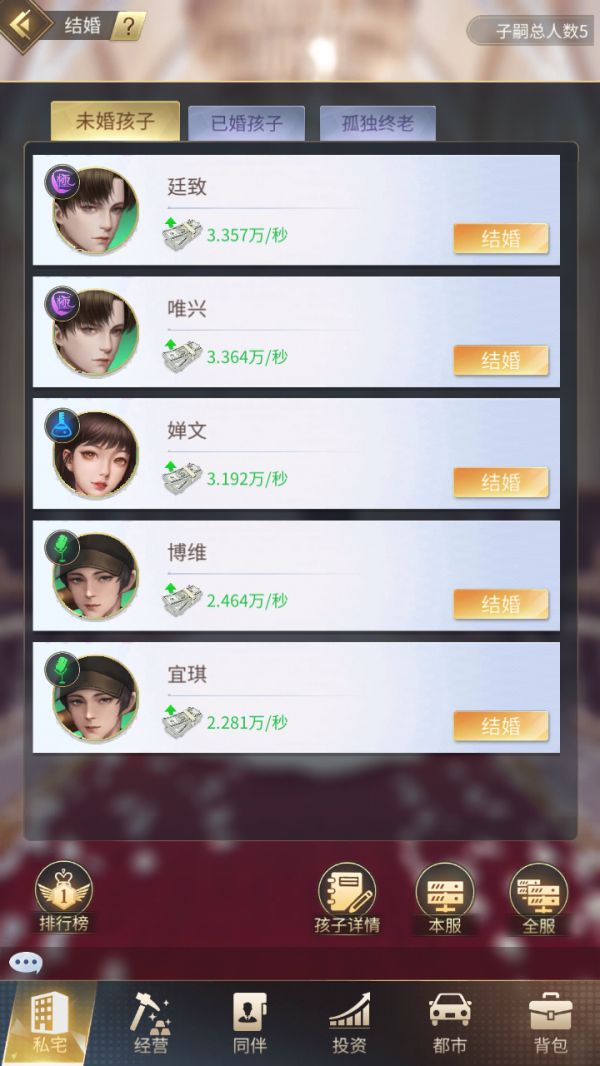Viewport: 600px width, 1066px height.
Task: Tap 结婚 button for 博维
Action: tap(501, 605)
